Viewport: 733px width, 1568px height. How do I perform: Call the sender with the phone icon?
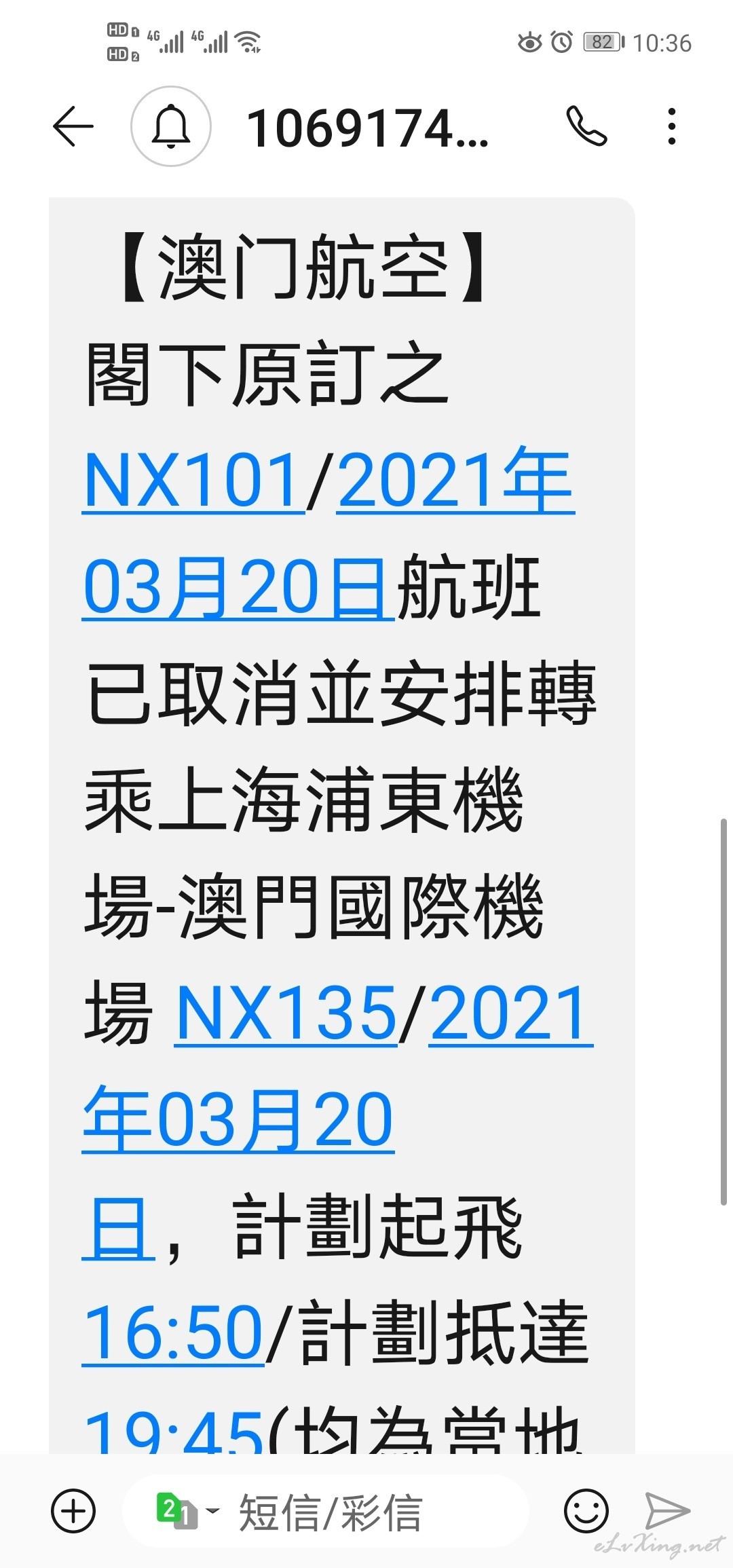point(586,126)
